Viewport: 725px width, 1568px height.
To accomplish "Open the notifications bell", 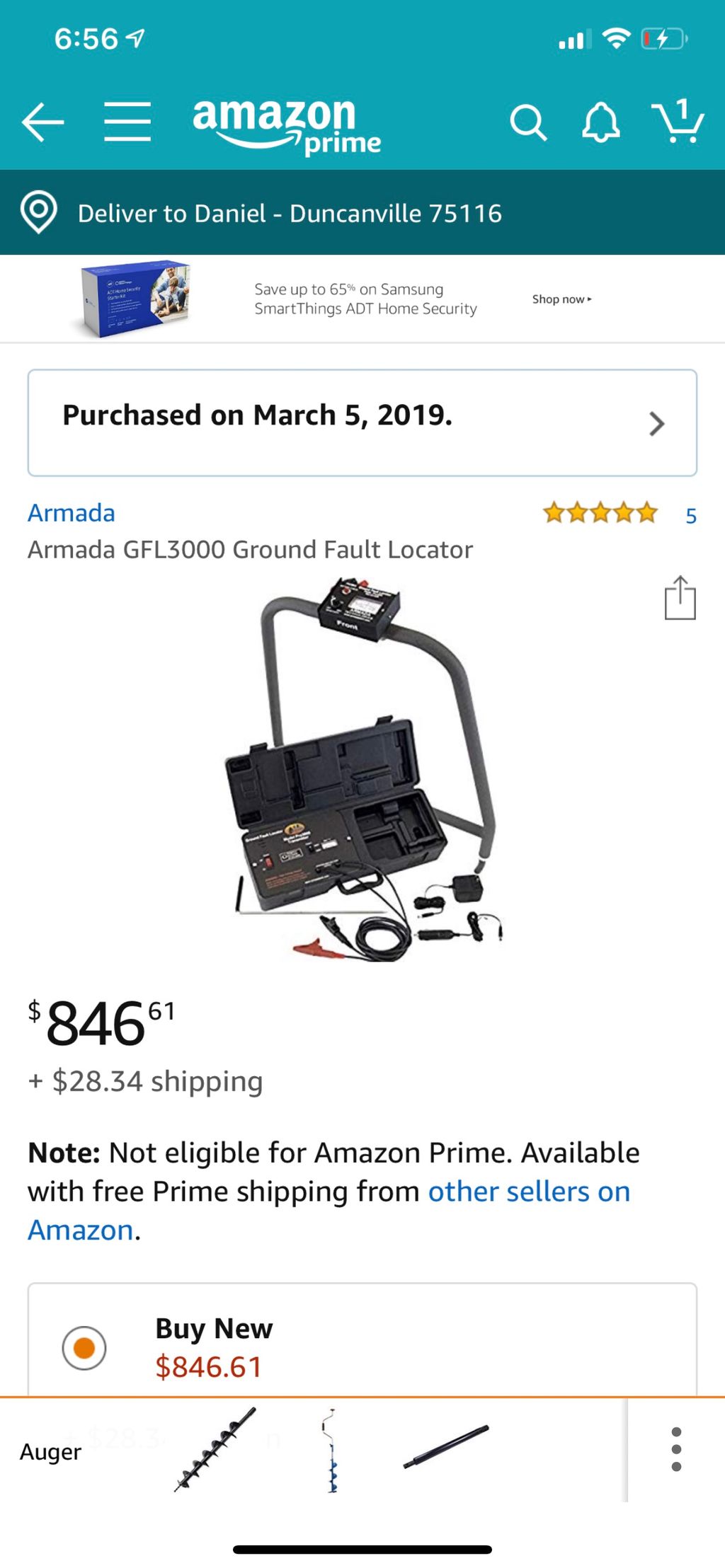I will pyautogui.click(x=600, y=123).
